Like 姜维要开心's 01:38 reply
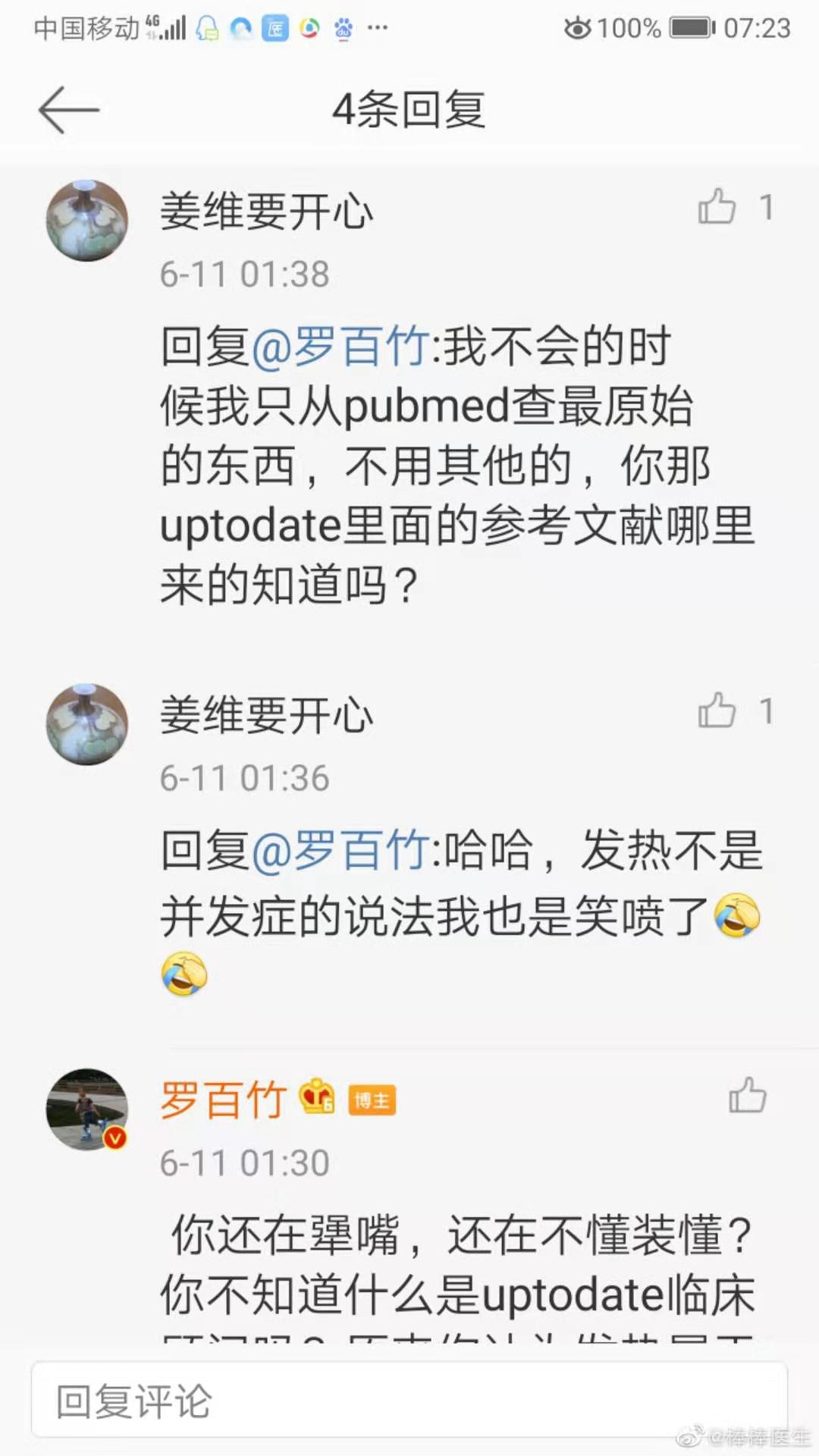 click(x=717, y=207)
